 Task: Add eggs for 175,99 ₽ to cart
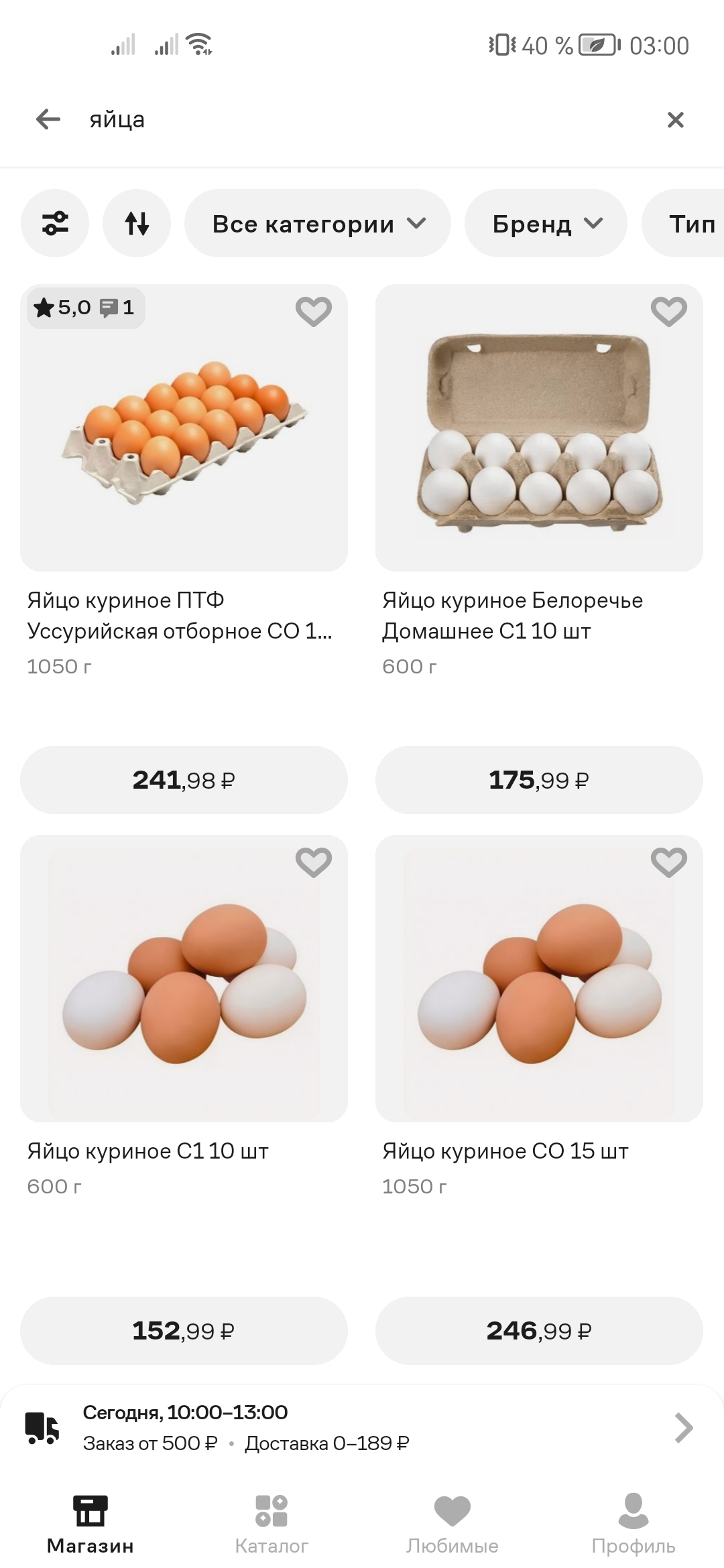(x=539, y=780)
